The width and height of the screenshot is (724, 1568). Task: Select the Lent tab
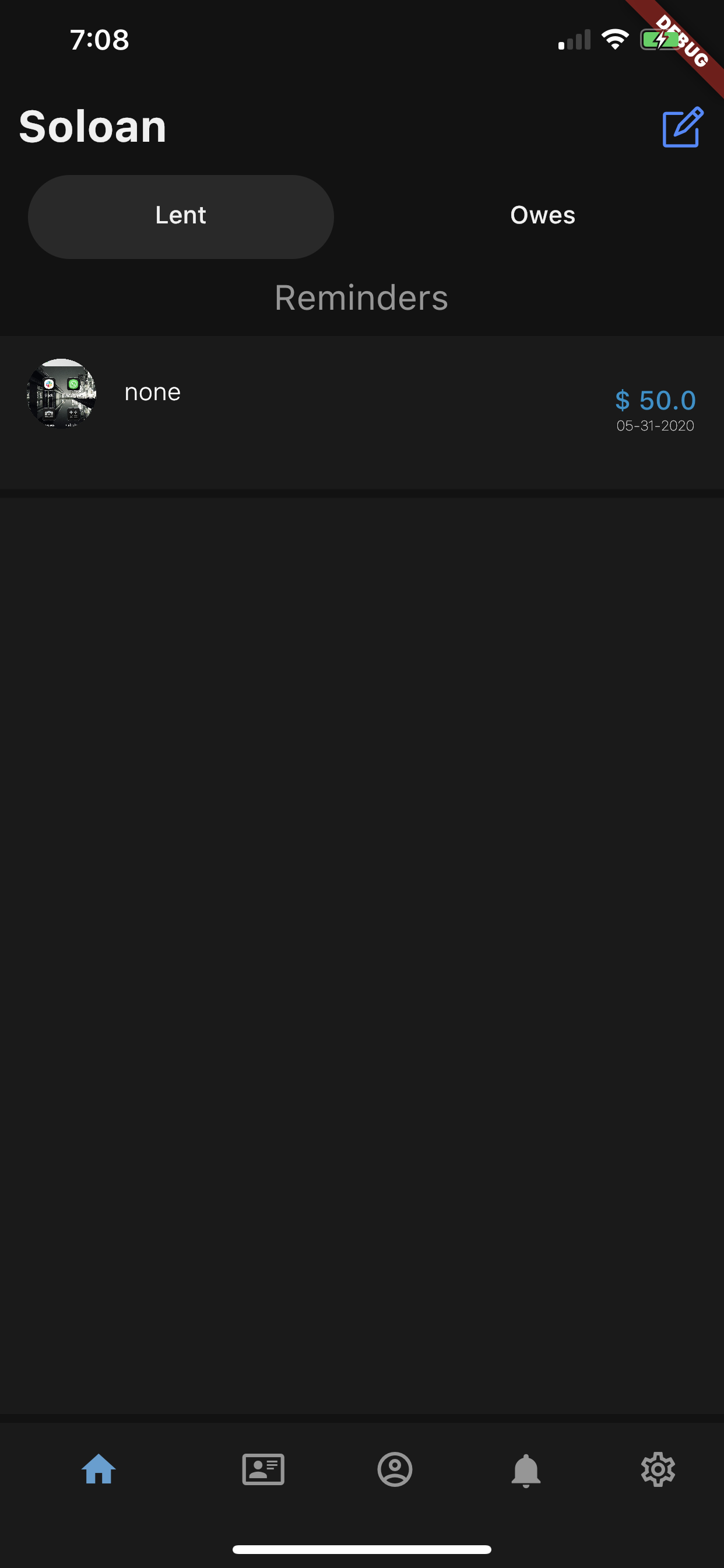click(181, 216)
